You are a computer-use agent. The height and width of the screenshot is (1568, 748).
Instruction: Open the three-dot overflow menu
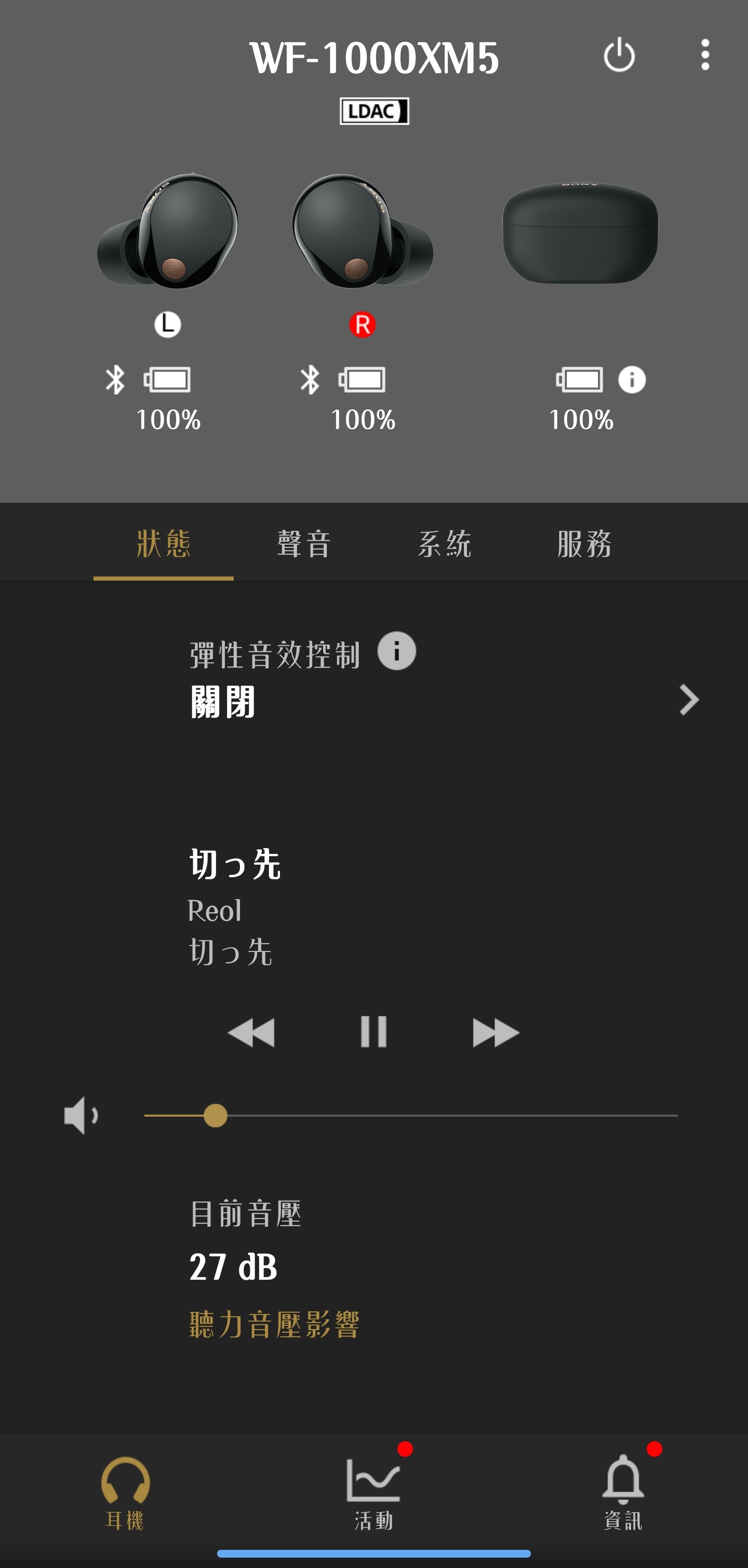[705, 55]
